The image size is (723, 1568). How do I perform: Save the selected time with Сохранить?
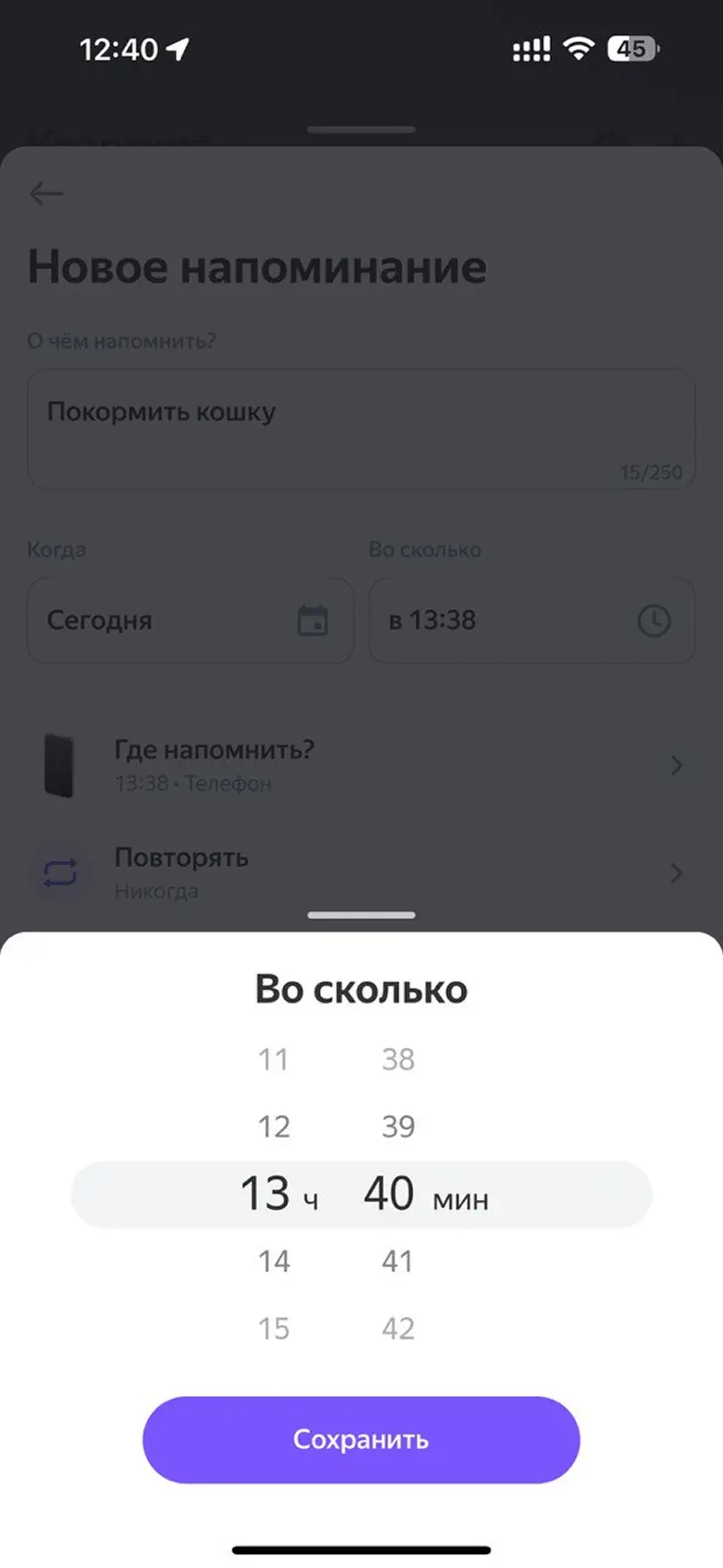coord(361,1439)
